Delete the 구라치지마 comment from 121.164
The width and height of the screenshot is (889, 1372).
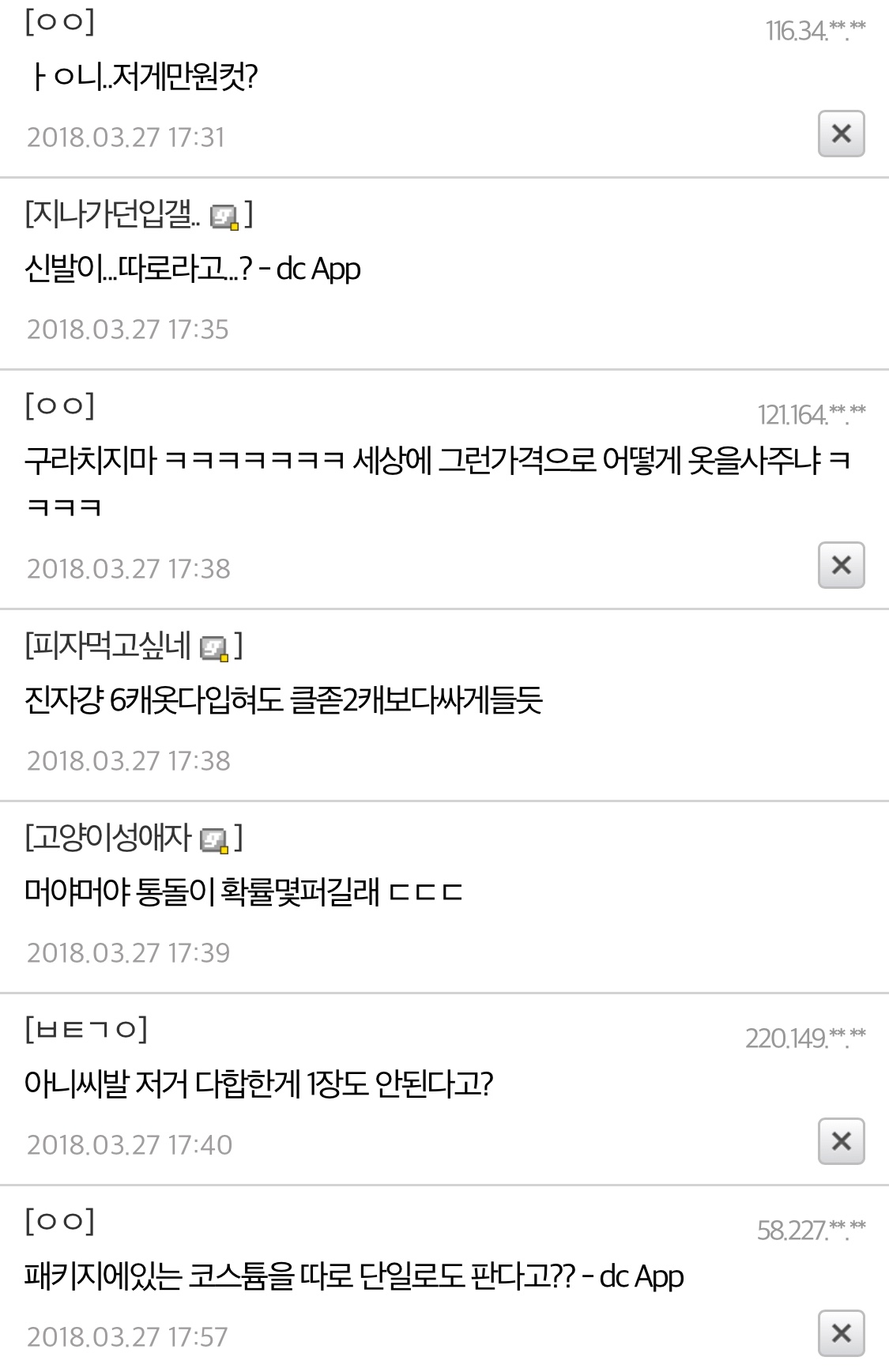841,565
